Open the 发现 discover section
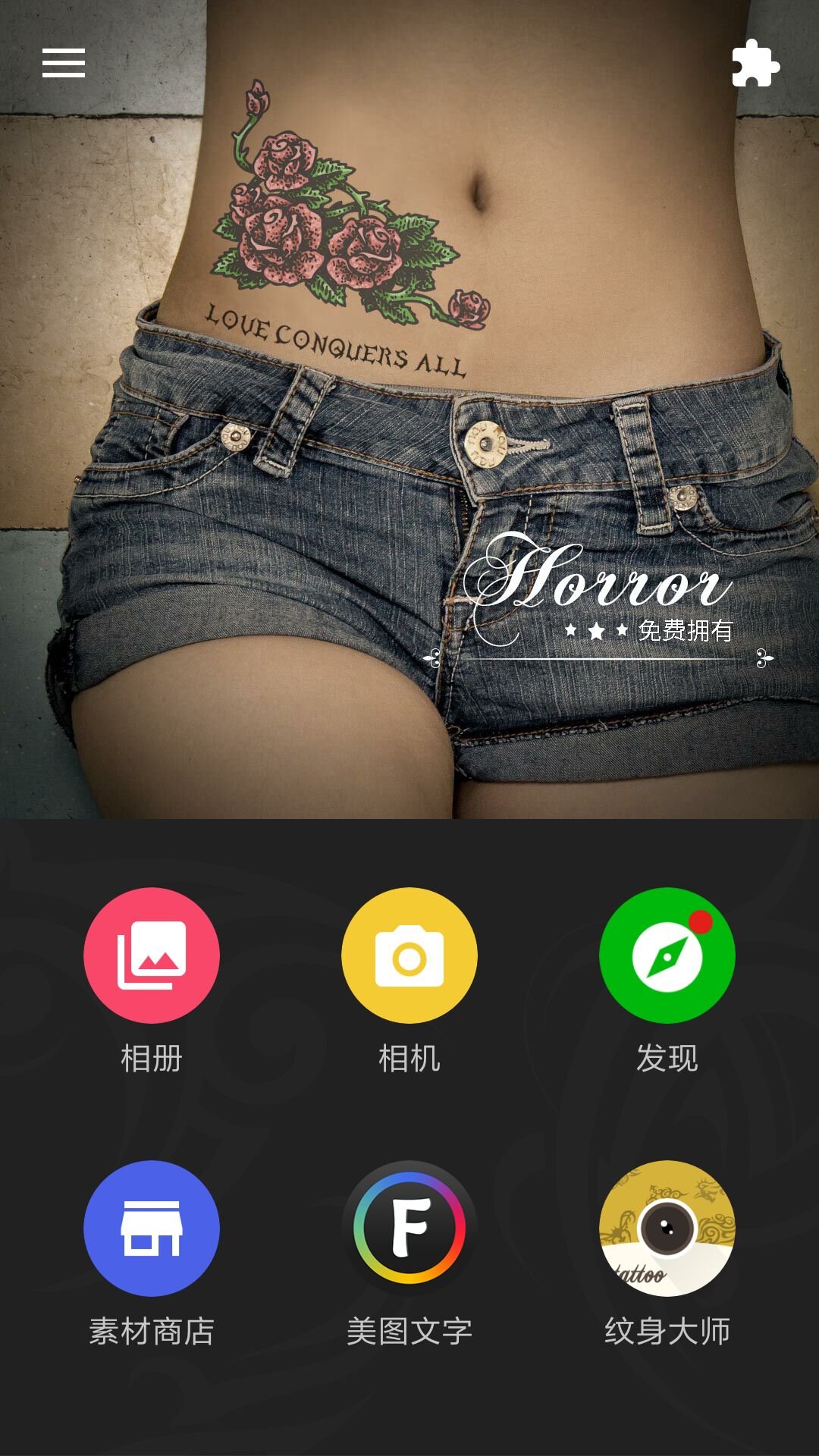Screen dimensions: 819x1456 [667, 955]
